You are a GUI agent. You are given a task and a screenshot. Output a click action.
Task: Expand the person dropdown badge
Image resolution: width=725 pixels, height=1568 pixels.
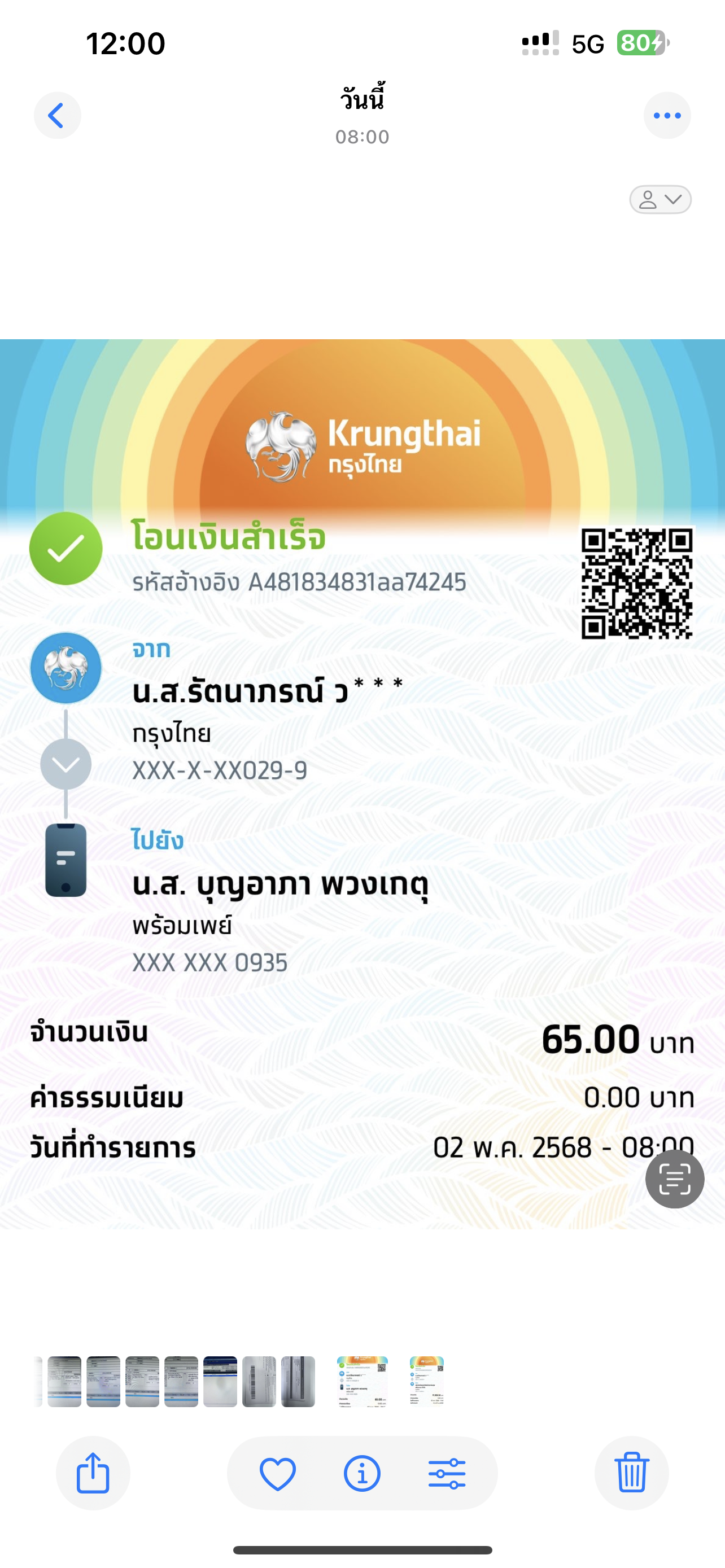[661, 200]
